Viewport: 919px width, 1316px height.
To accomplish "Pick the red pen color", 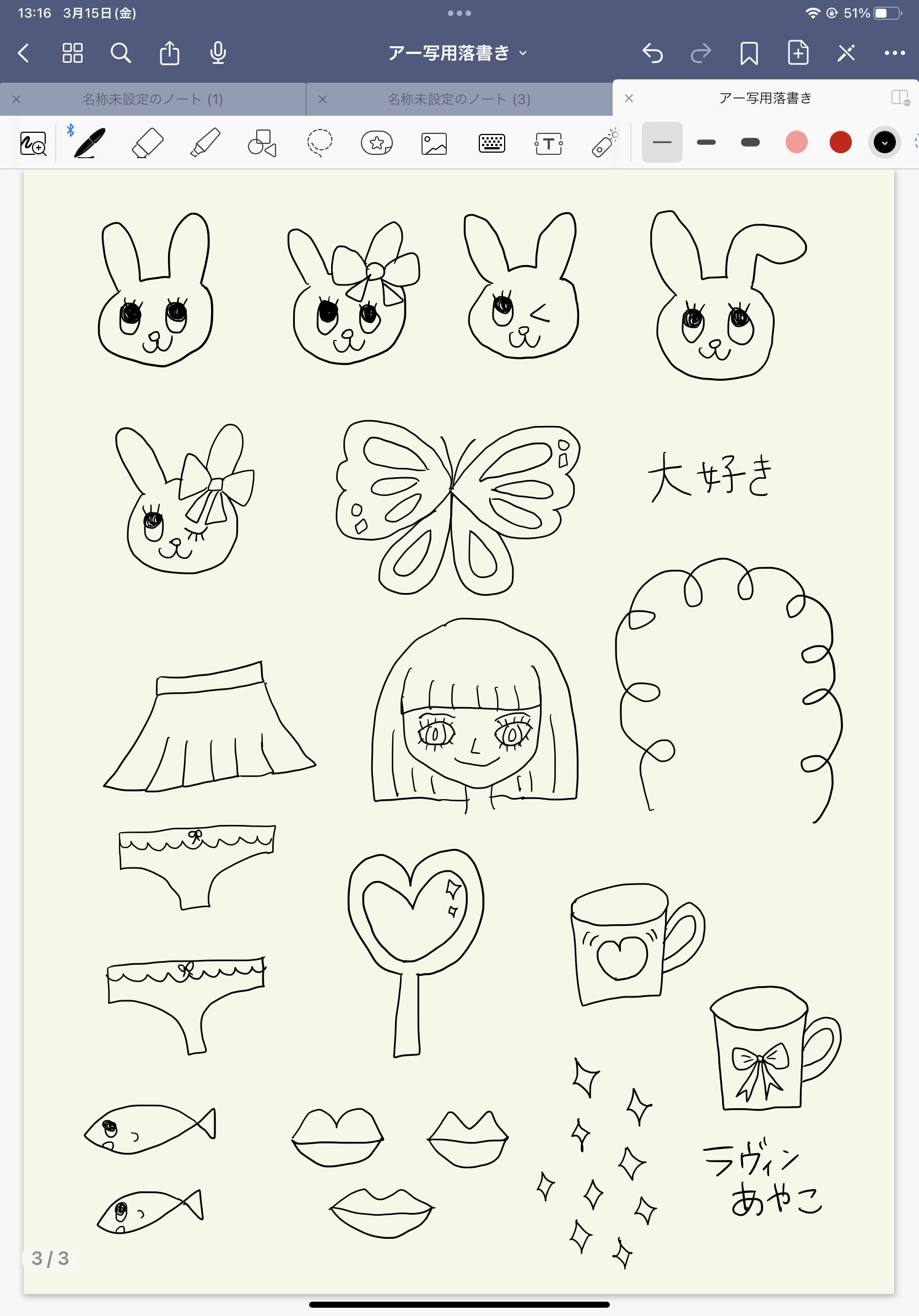I will click(840, 142).
